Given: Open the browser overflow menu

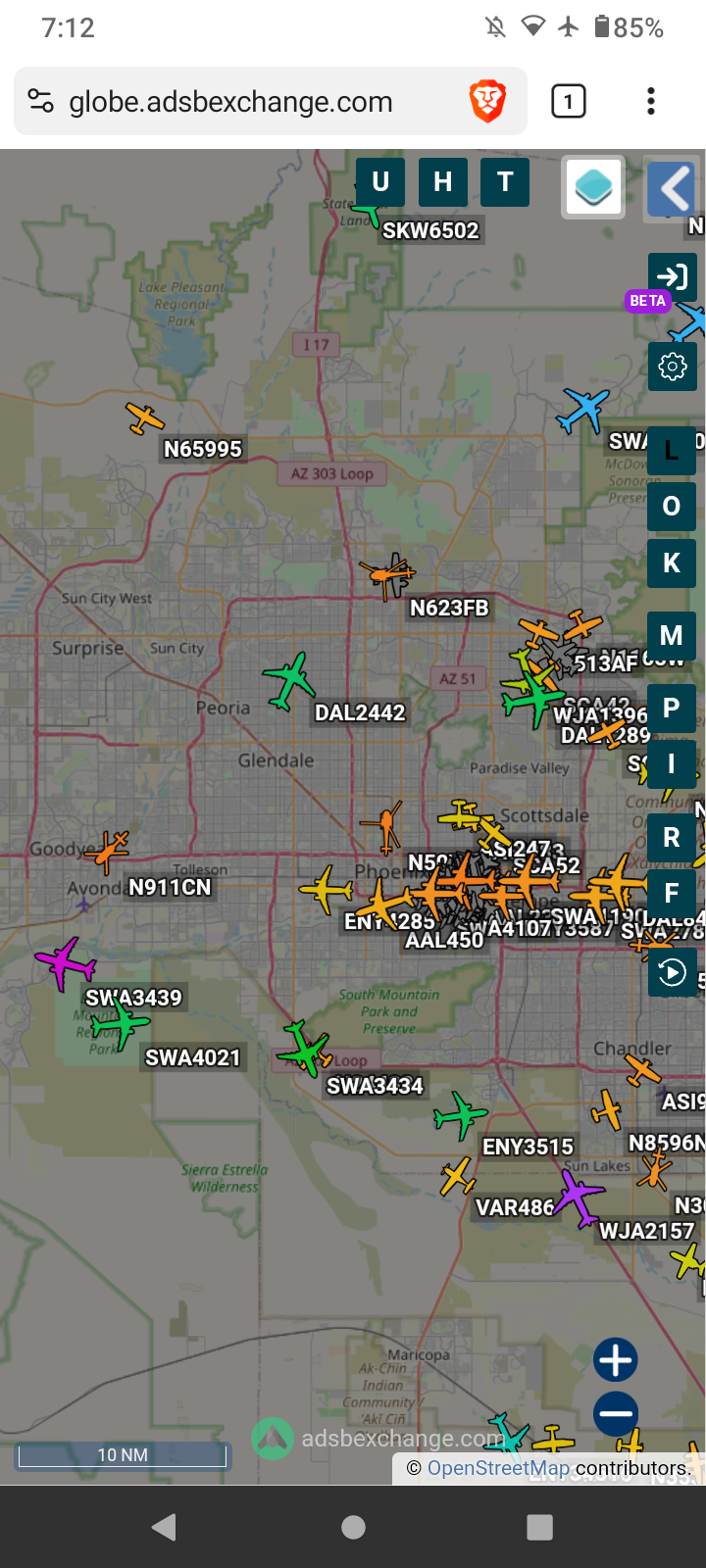Looking at the screenshot, I should tap(650, 101).
